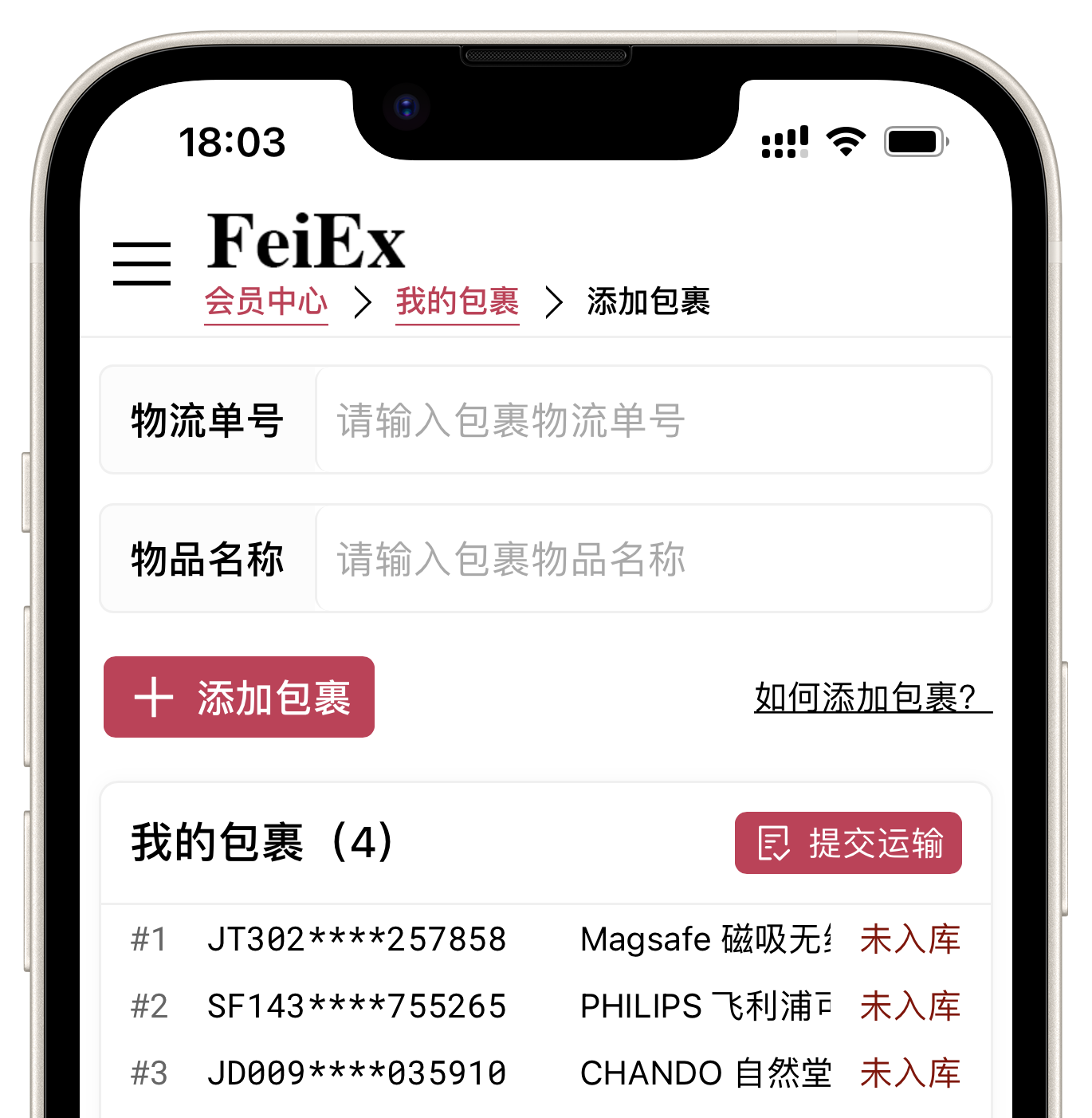Screen dimensions: 1092x1118
Task: Focus the 物流单号 tracking number field
Action: (x=652, y=420)
